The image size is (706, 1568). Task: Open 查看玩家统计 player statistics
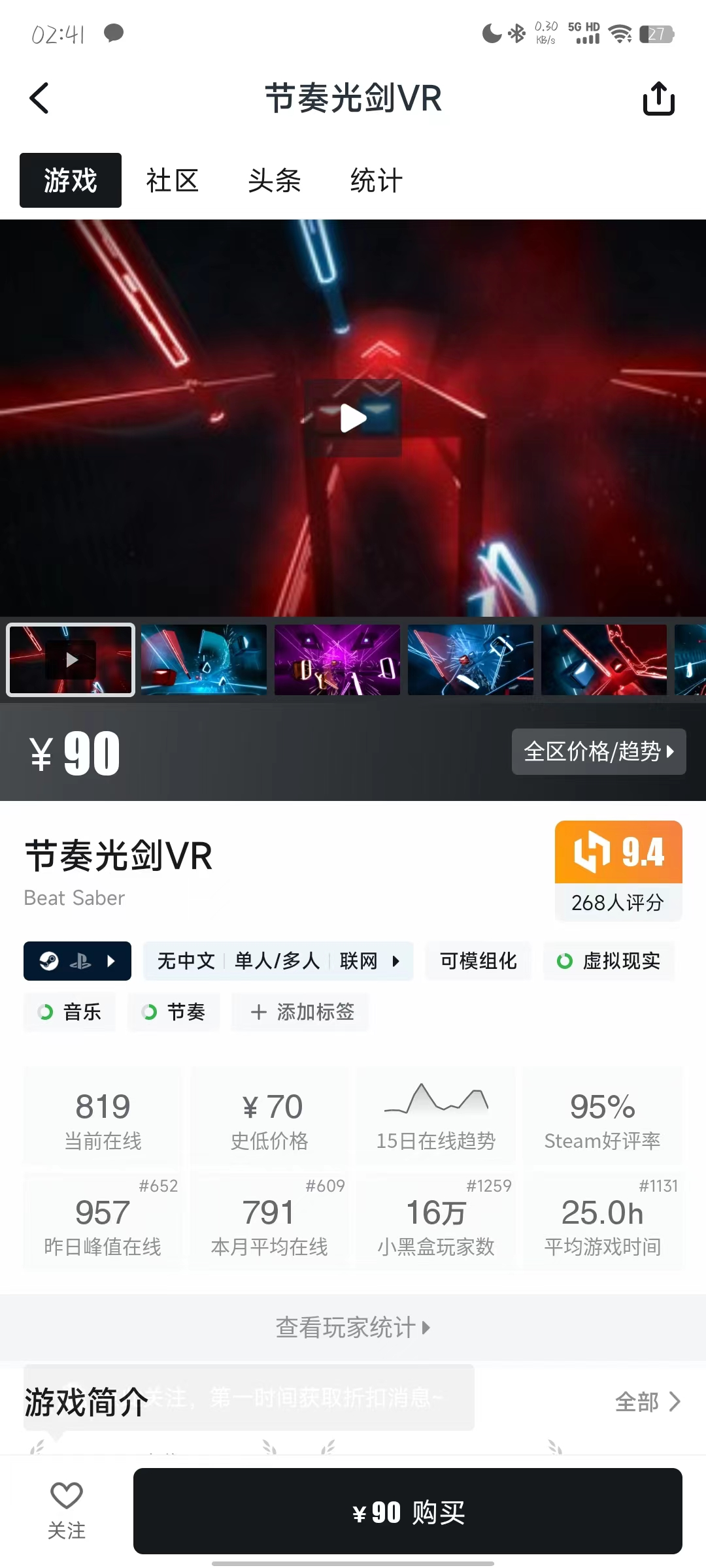pyautogui.click(x=353, y=1328)
